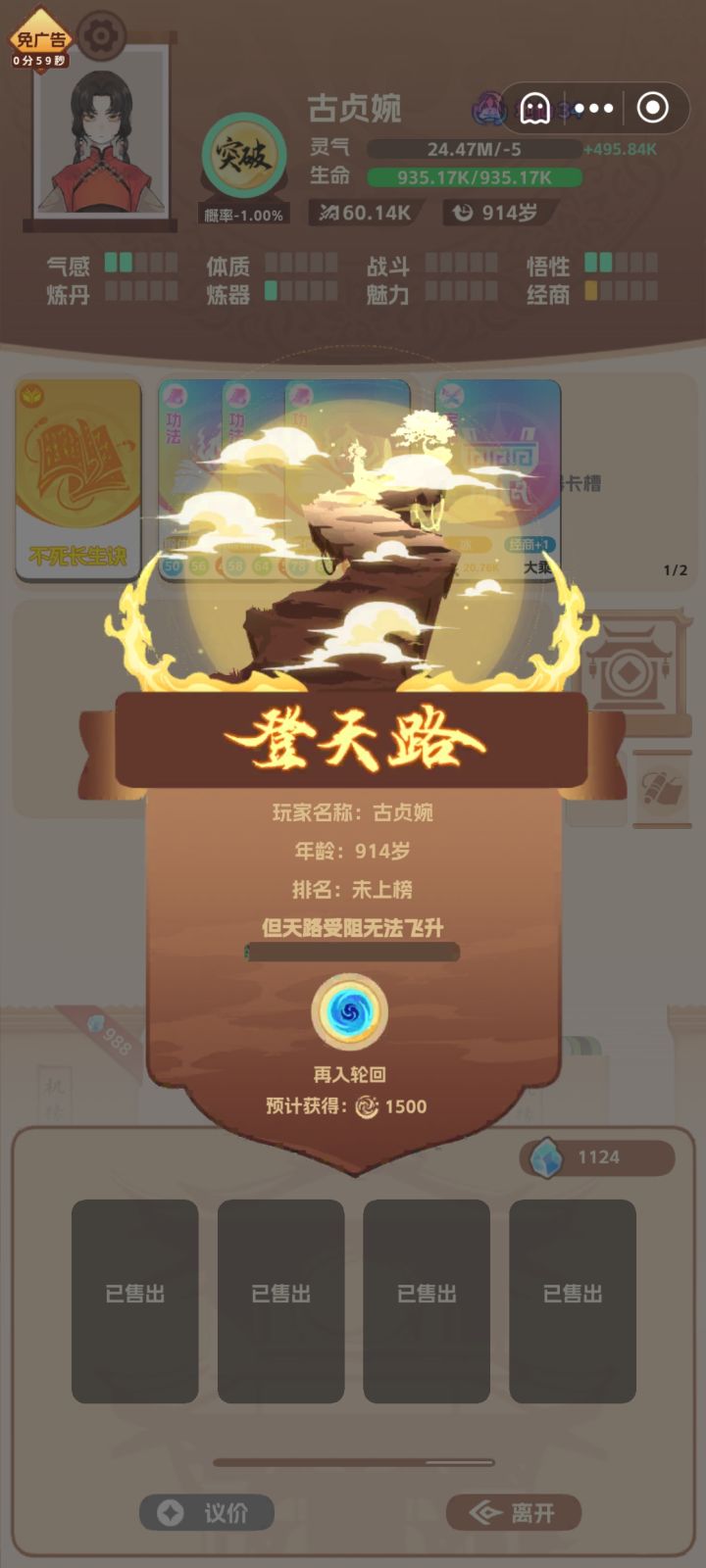The width and height of the screenshot is (706, 1568).
Task: Tap the 议价 bargain button
Action: [206, 1512]
